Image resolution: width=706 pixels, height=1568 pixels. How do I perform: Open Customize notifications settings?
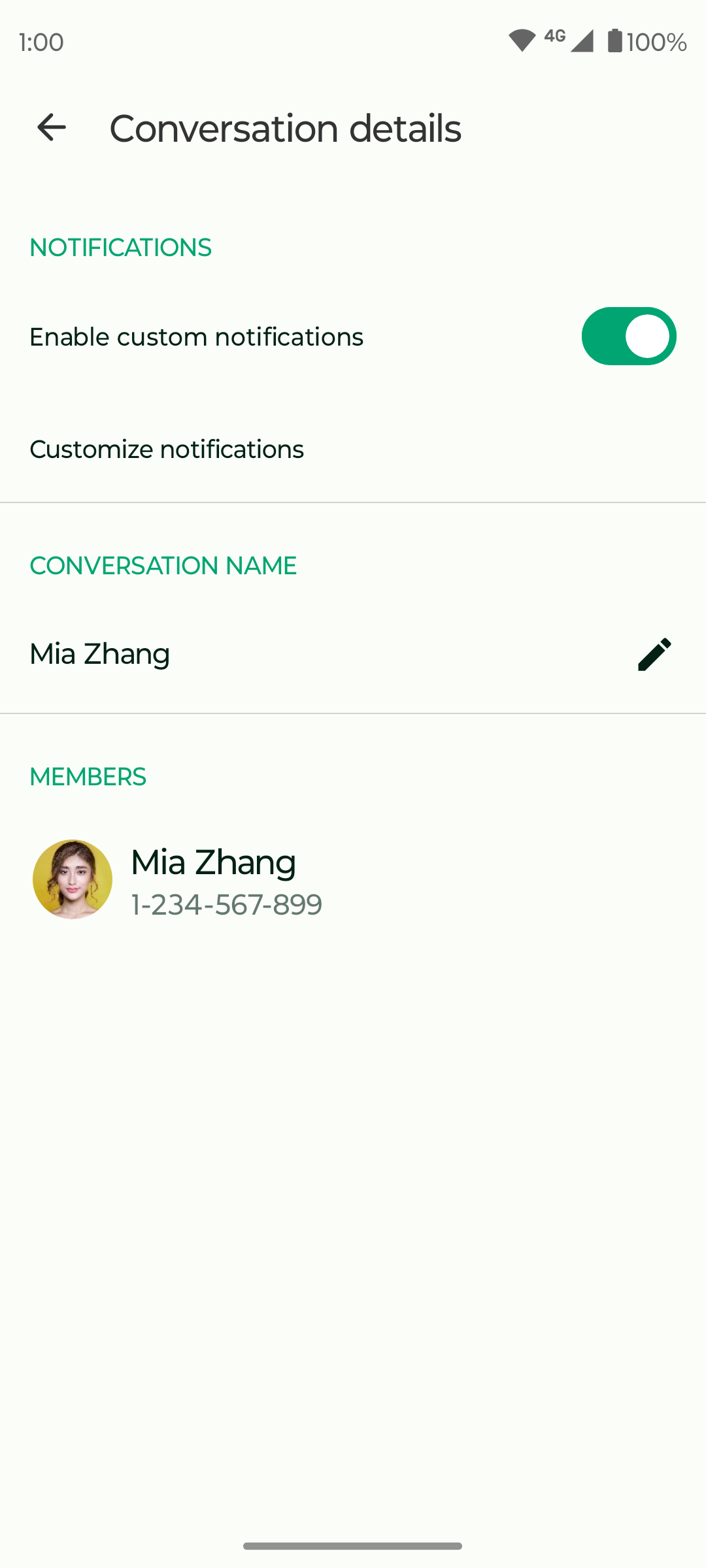pos(166,449)
